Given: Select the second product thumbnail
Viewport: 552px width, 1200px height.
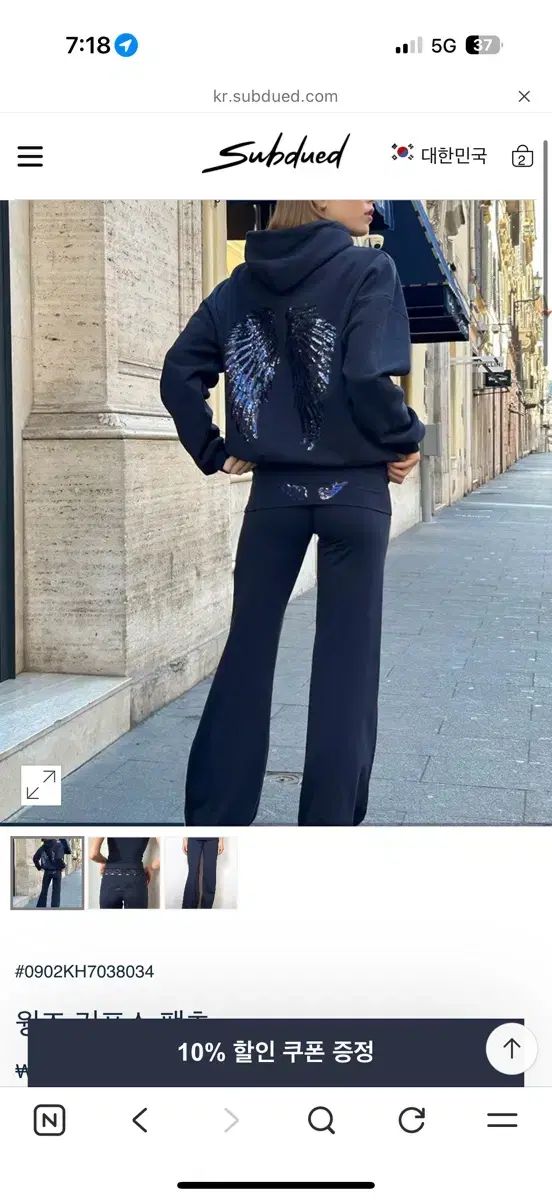Looking at the screenshot, I should pos(124,873).
